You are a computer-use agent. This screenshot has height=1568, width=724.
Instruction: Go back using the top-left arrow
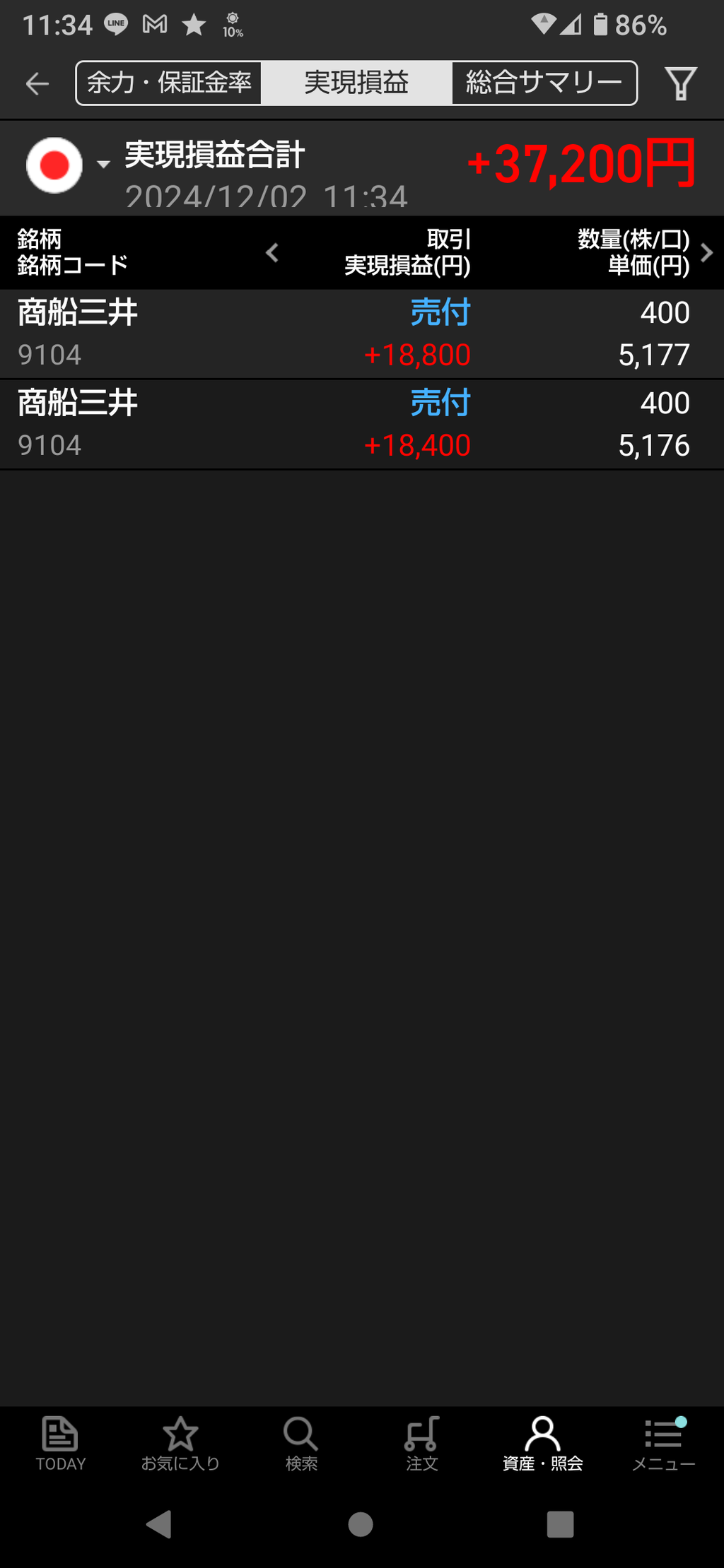(37, 83)
